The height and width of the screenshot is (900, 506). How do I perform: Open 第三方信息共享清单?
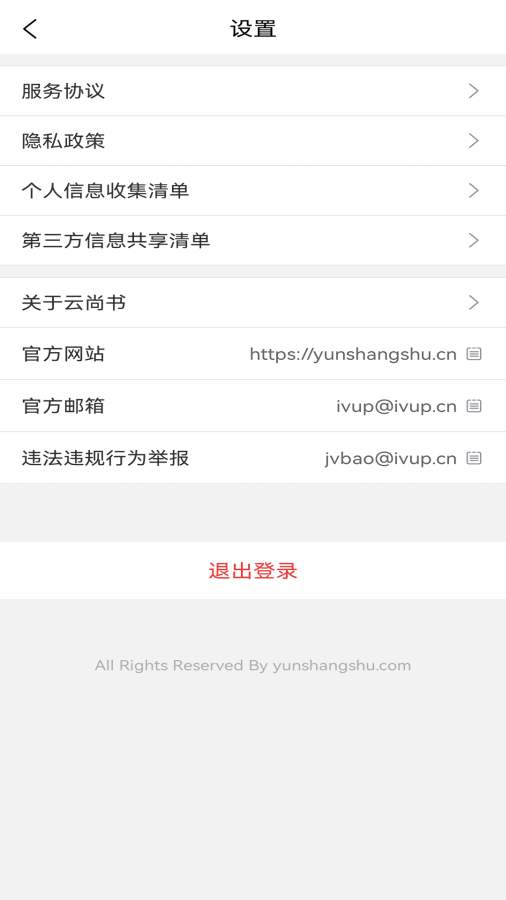tap(253, 240)
